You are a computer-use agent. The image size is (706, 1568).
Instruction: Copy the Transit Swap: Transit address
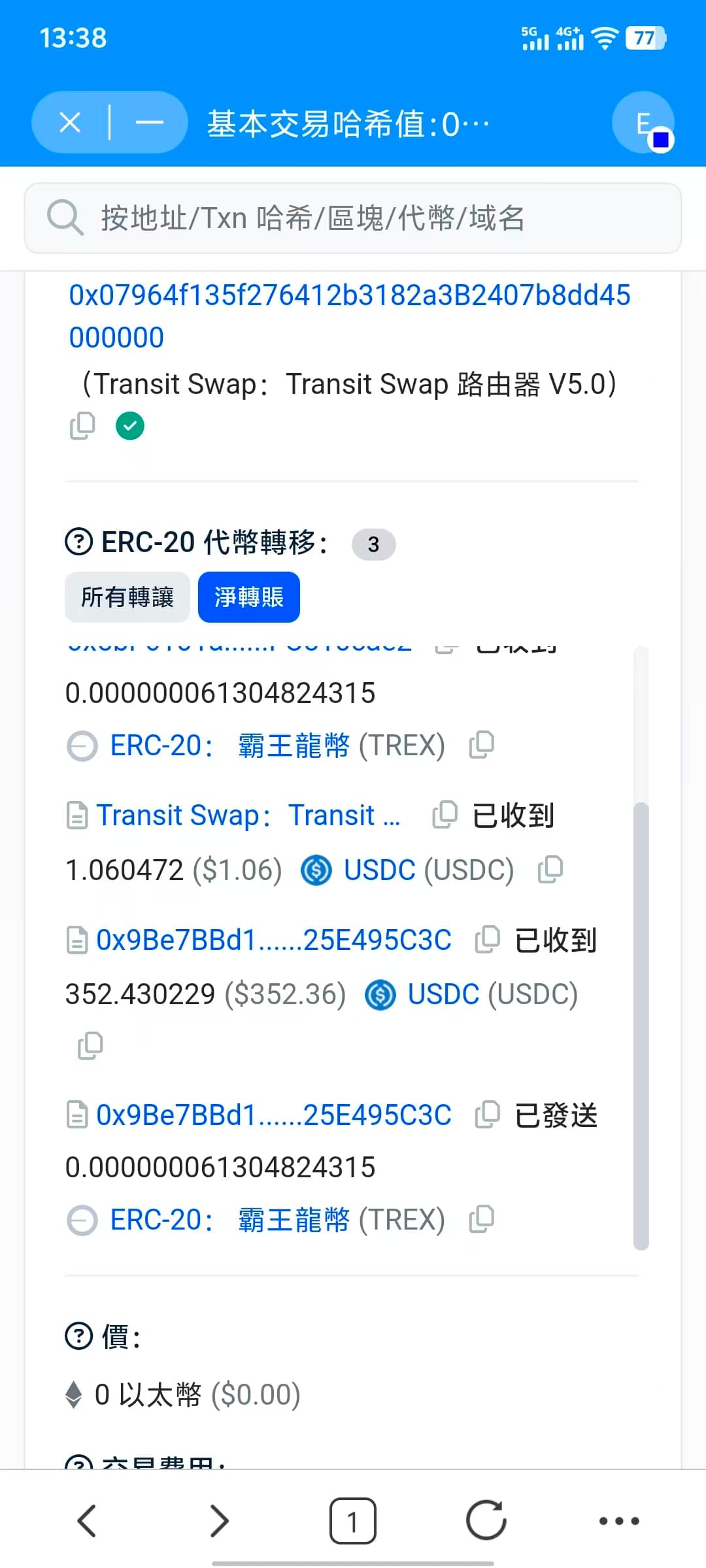click(x=445, y=815)
